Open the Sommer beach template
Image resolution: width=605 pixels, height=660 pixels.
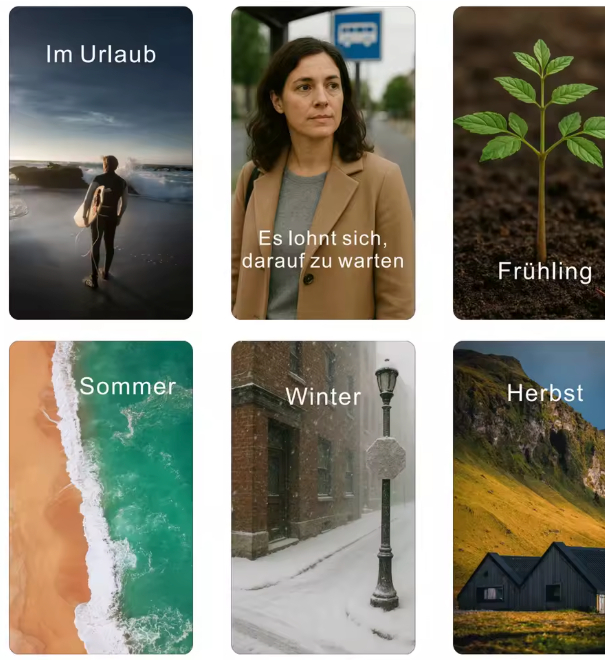pos(101,497)
